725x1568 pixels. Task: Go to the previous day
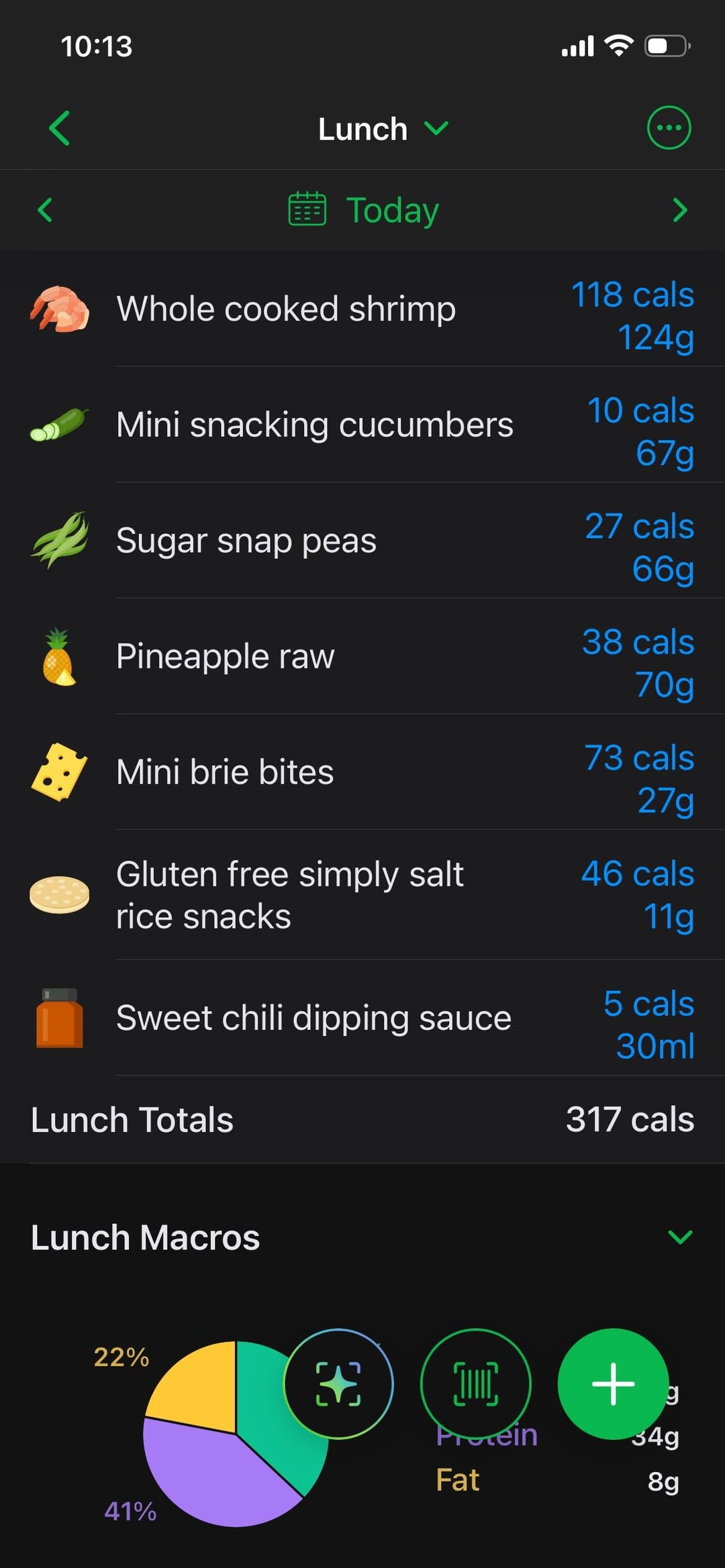pos(45,210)
